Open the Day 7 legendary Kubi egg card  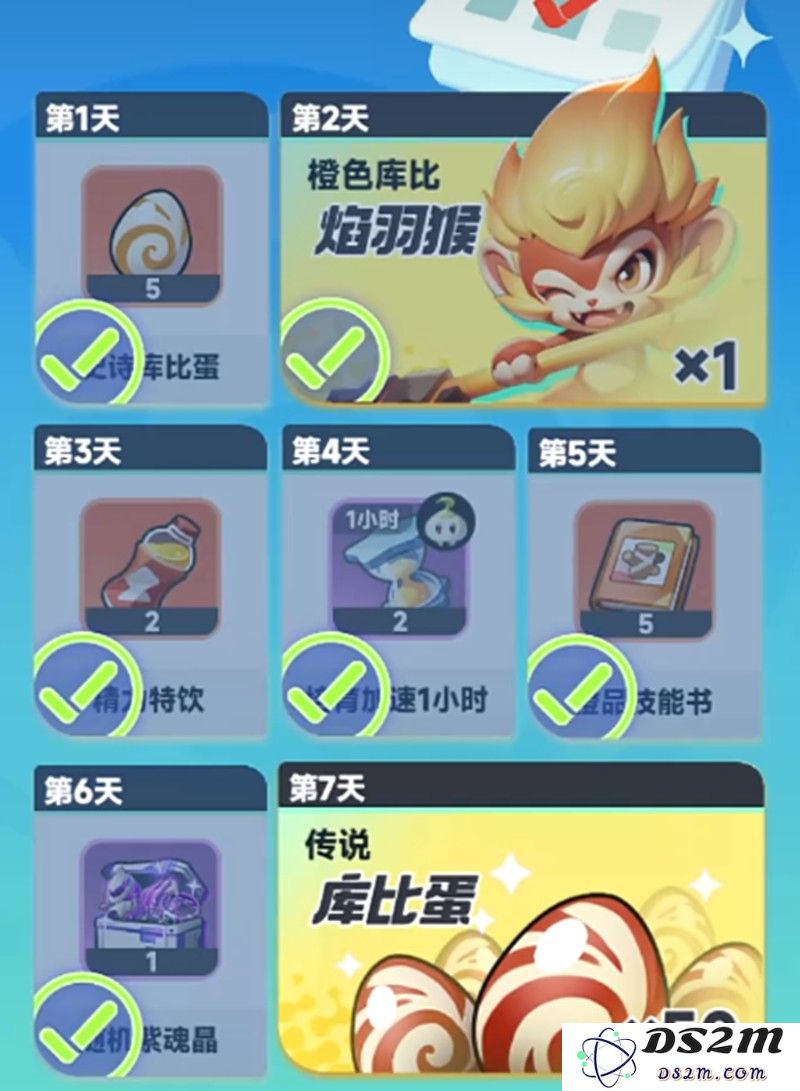(520, 920)
